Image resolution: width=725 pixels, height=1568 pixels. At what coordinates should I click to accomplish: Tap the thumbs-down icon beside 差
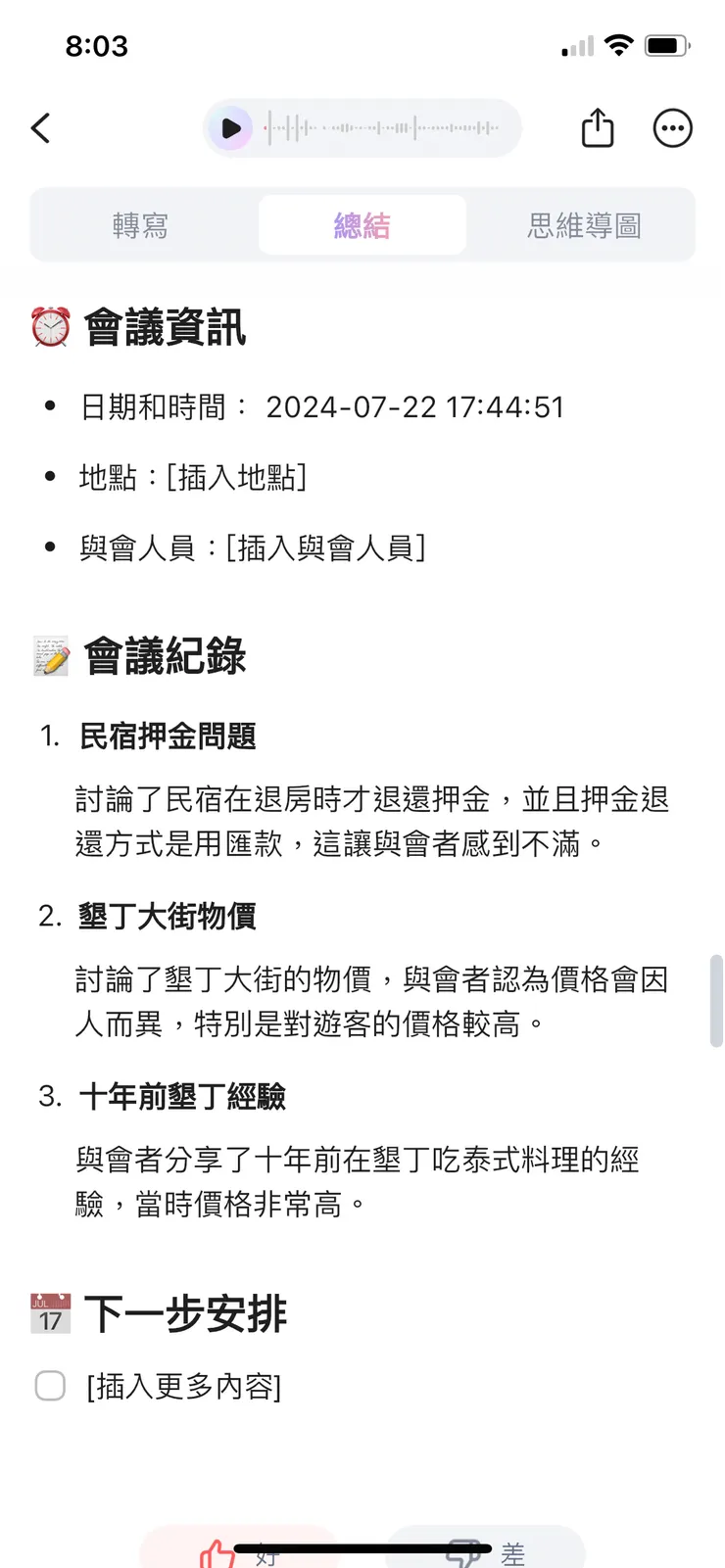(x=462, y=1550)
